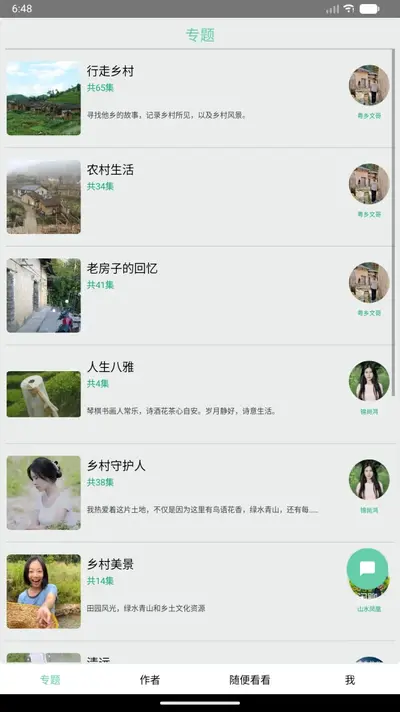
Task: Open the 农村生活 topic
Action: coord(200,197)
